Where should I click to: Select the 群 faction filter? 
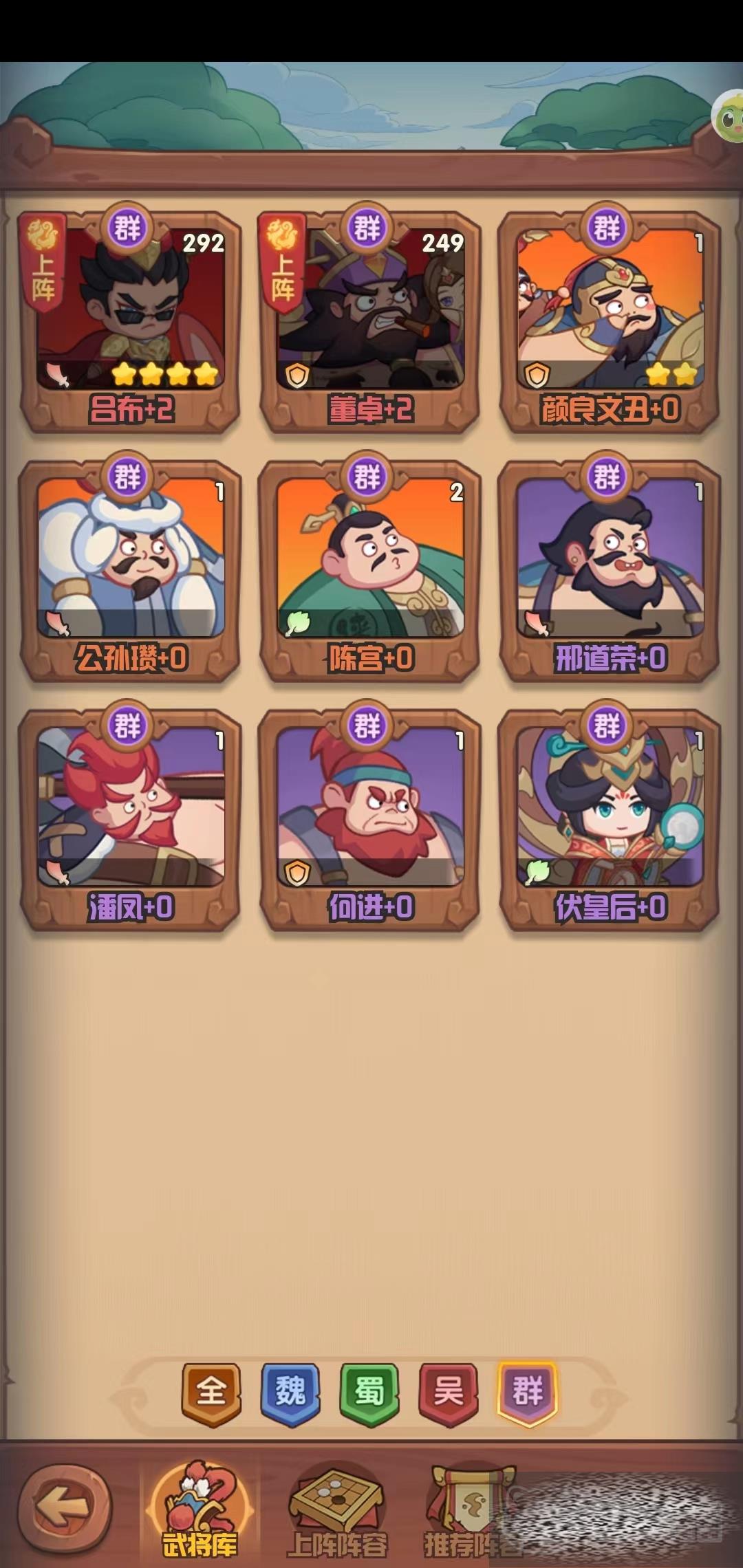click(528, 1394)
